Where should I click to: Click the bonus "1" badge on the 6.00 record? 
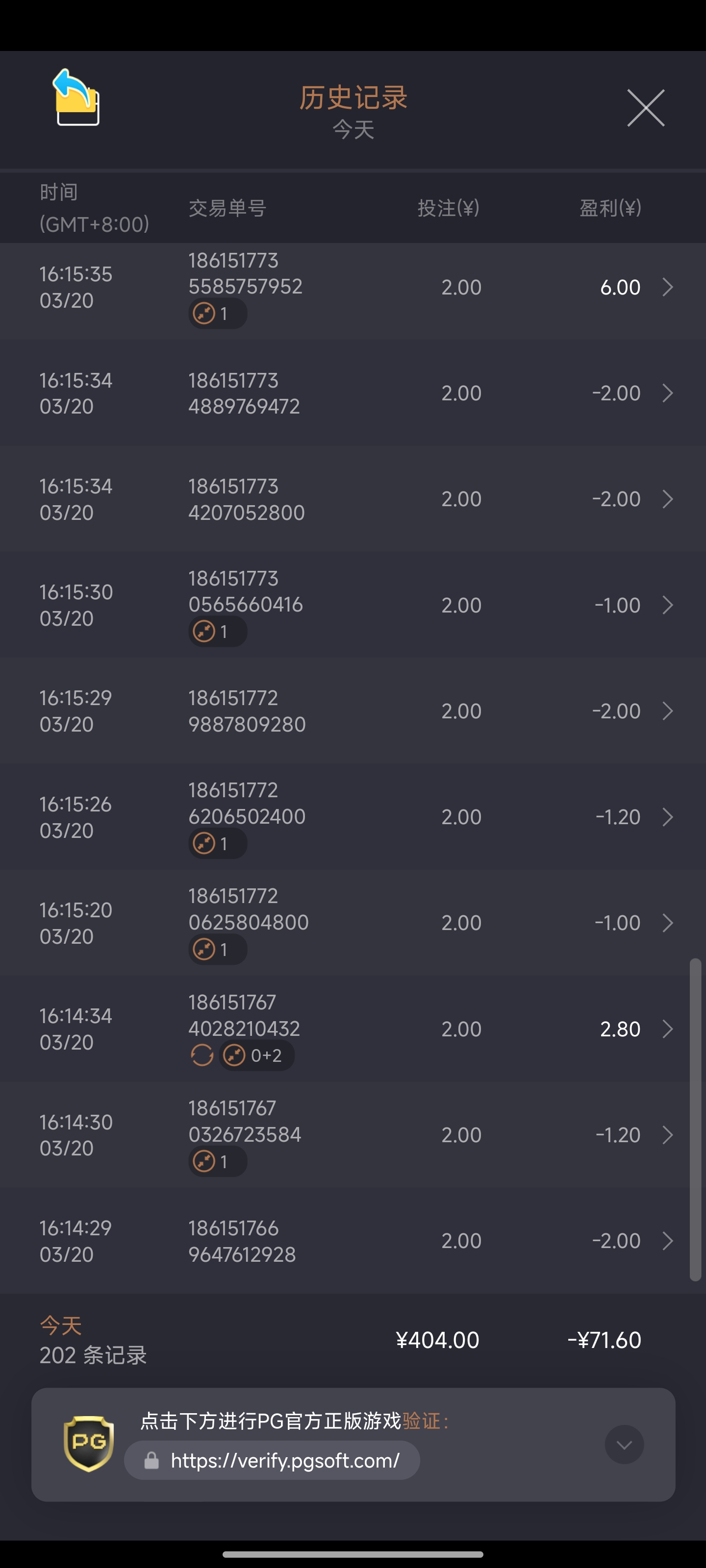(x=218, y=314)
